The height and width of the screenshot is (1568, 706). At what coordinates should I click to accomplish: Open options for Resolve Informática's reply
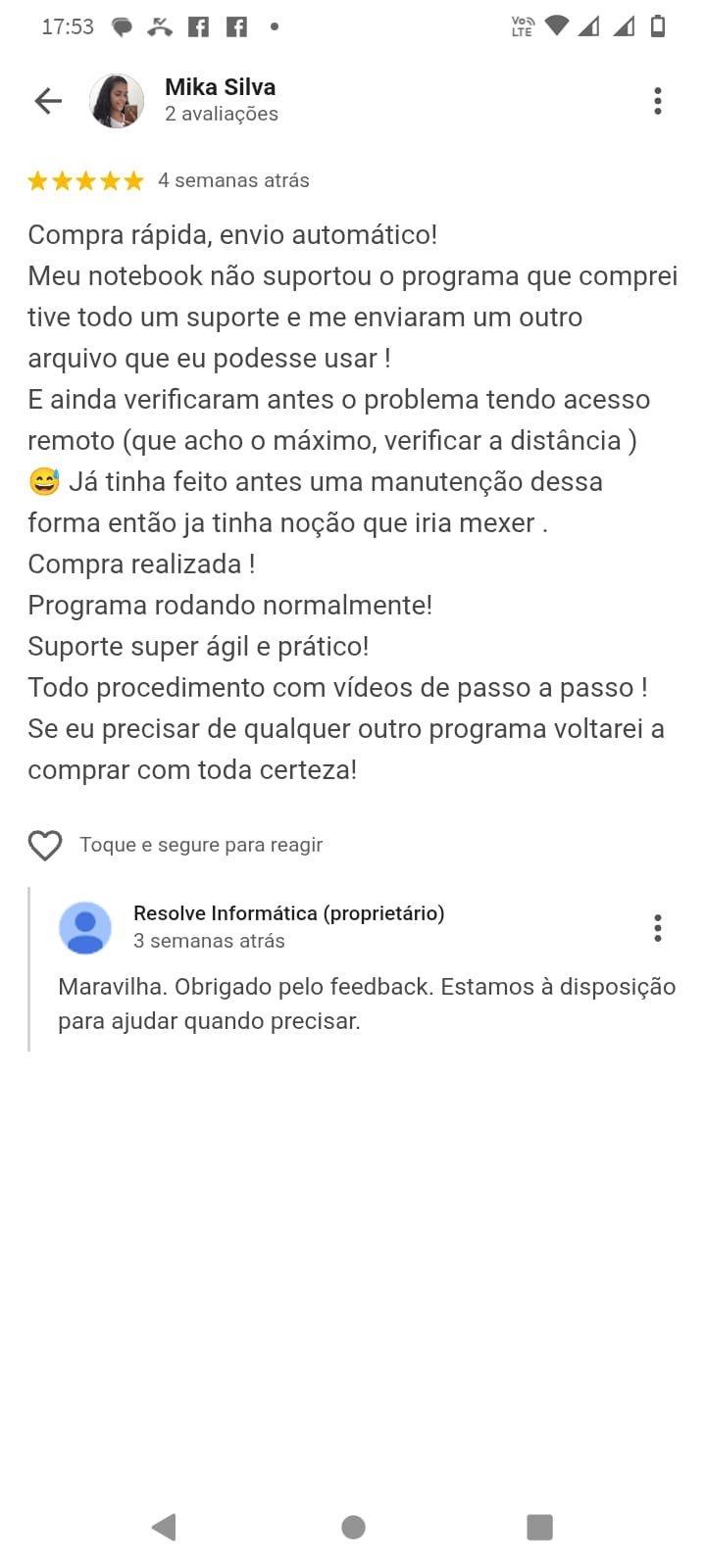point(657,927)
